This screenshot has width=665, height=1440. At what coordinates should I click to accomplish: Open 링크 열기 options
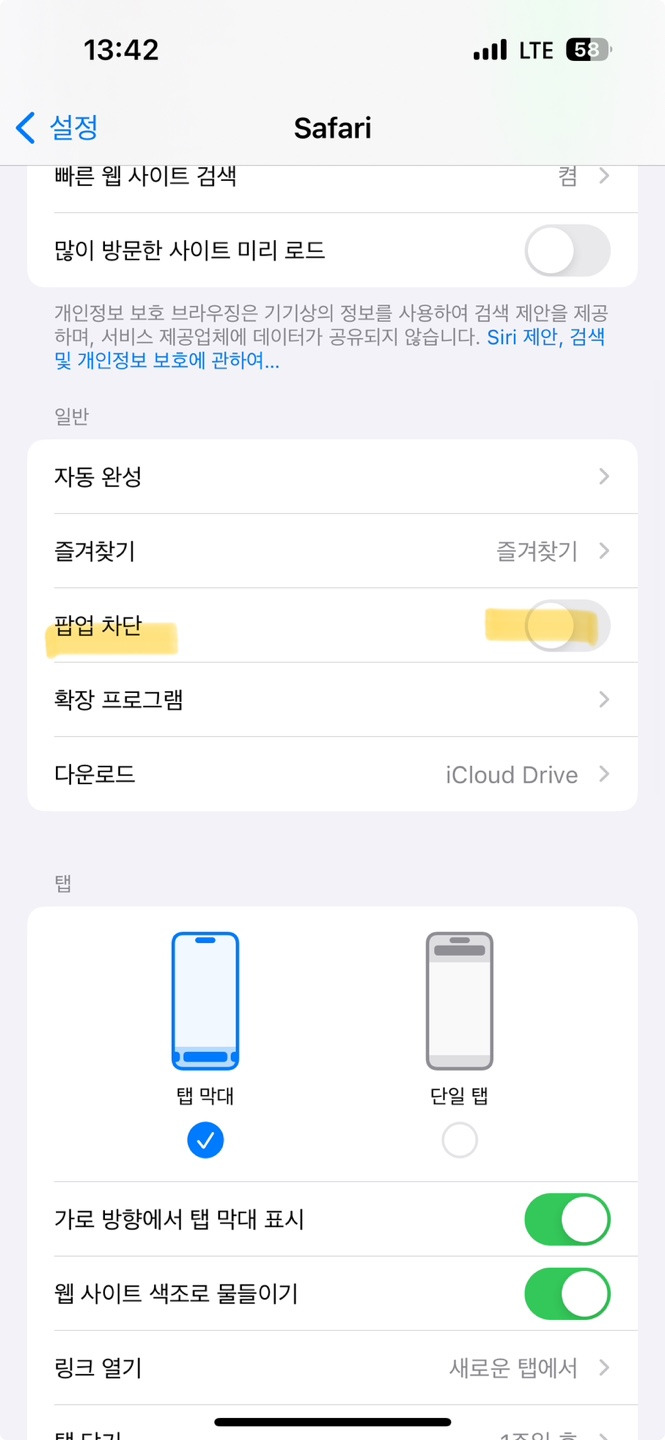point(332,1368)
